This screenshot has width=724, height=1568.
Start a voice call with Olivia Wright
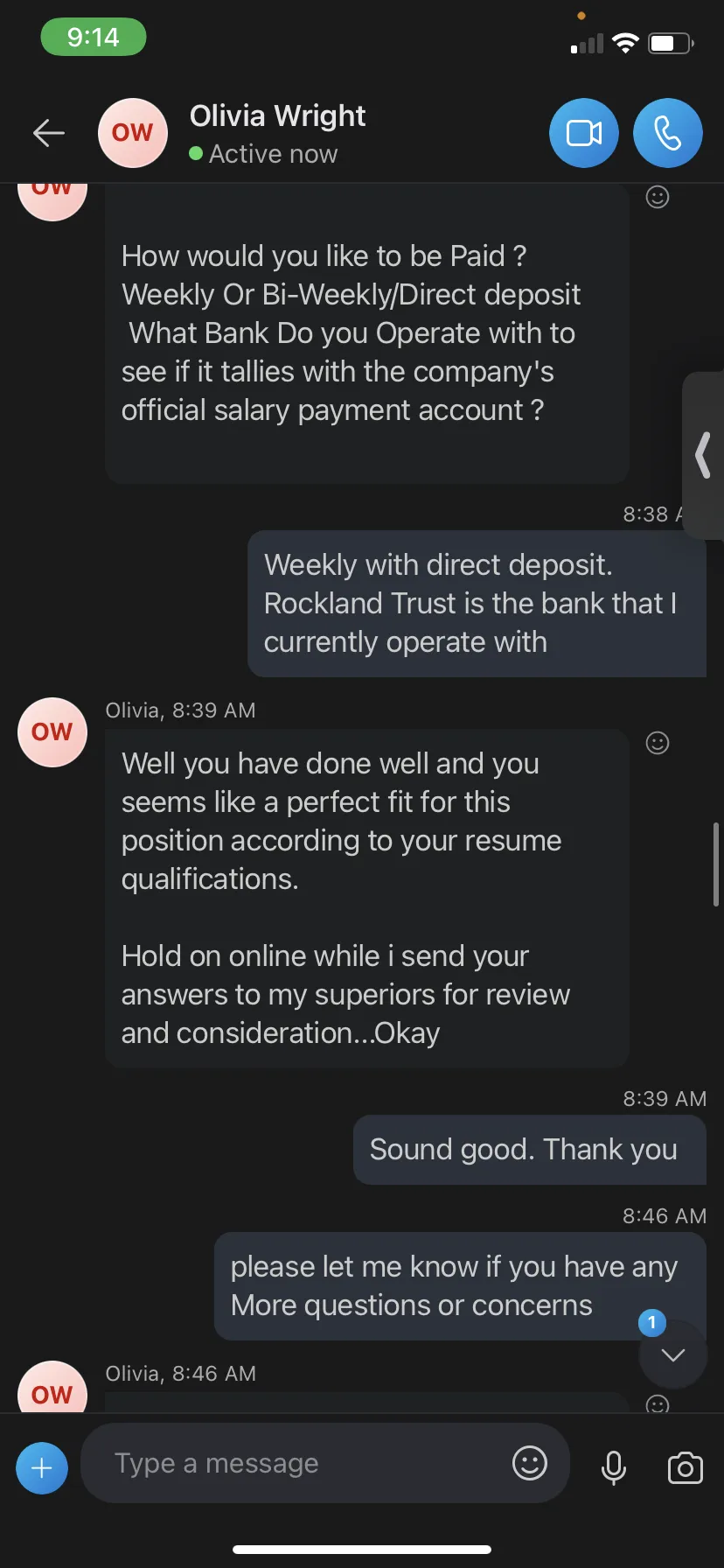[668, 133]
